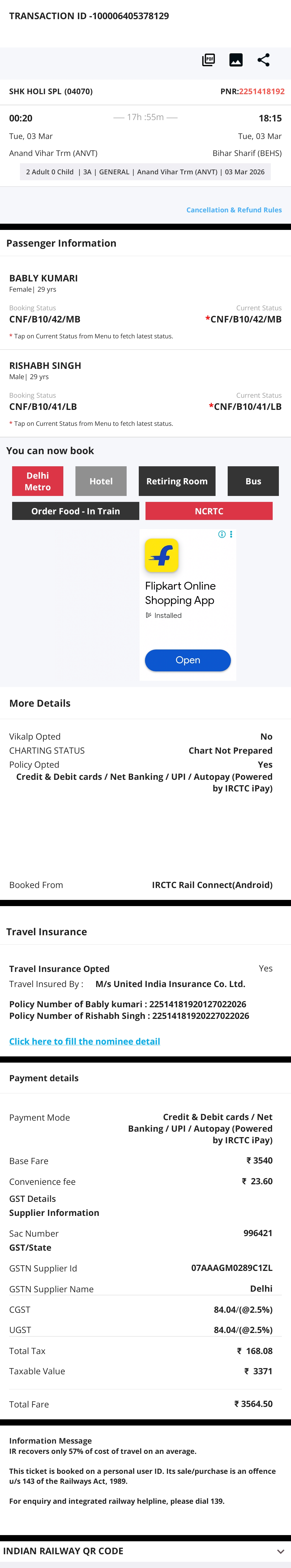This screenshot has height=1568, width=291.
Task: Open Cancellation & Refund Rules
Action: (x=234, y=210)
